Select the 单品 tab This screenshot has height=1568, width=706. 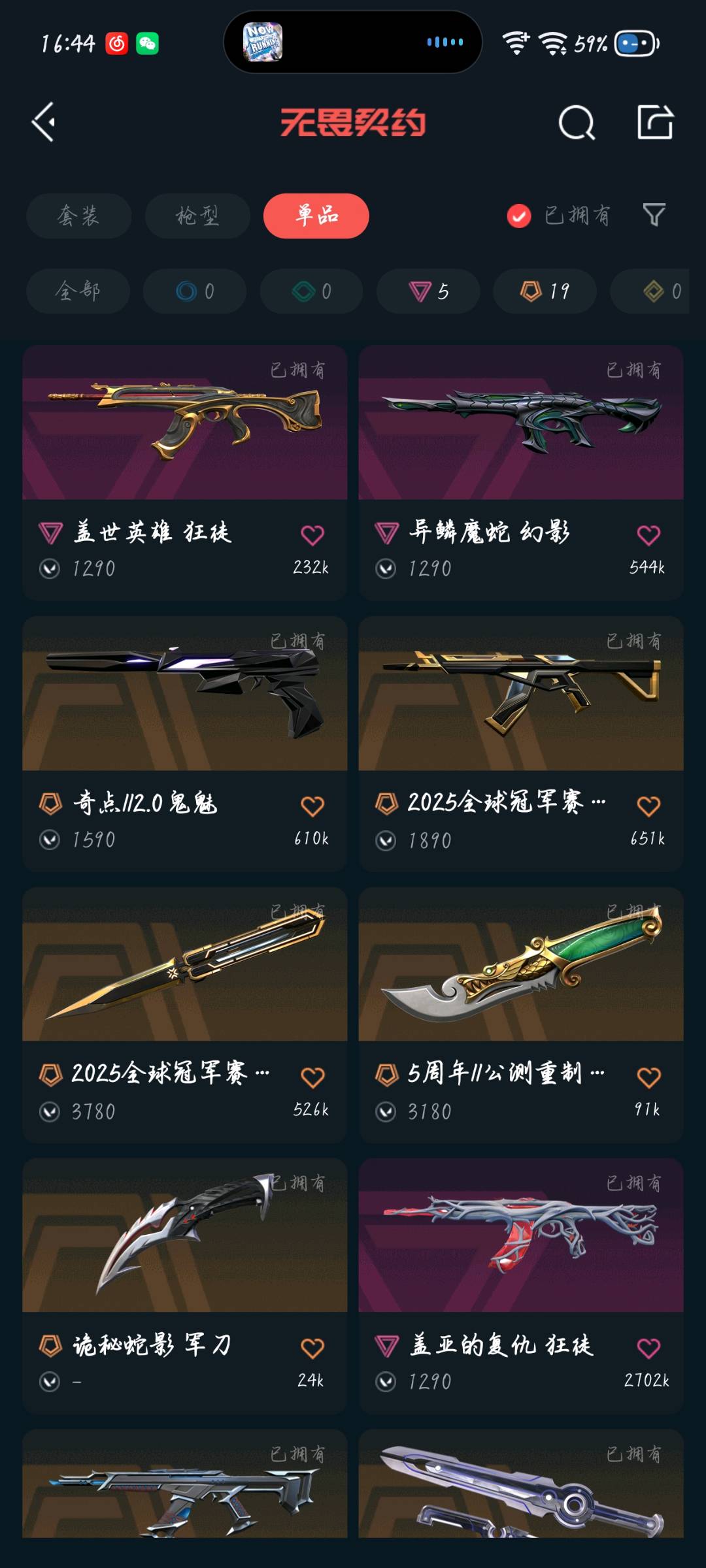pyautogui.click(x=316, y=216)
